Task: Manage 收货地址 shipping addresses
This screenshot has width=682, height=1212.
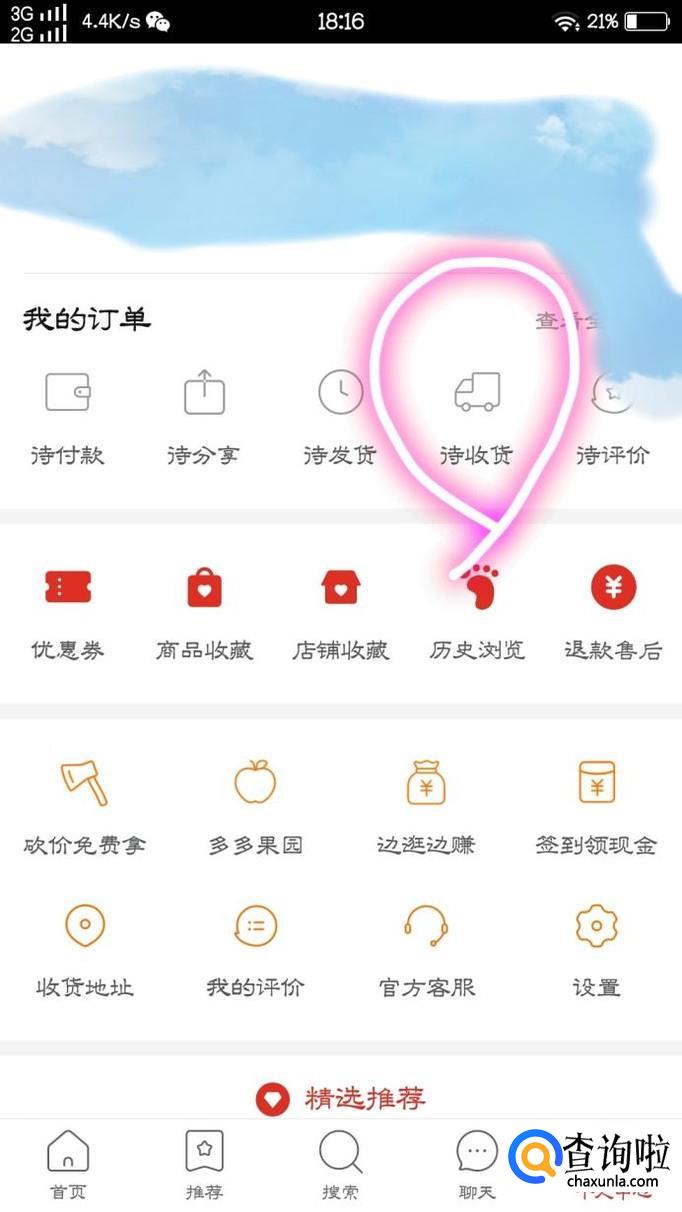Action: (85, 951)
